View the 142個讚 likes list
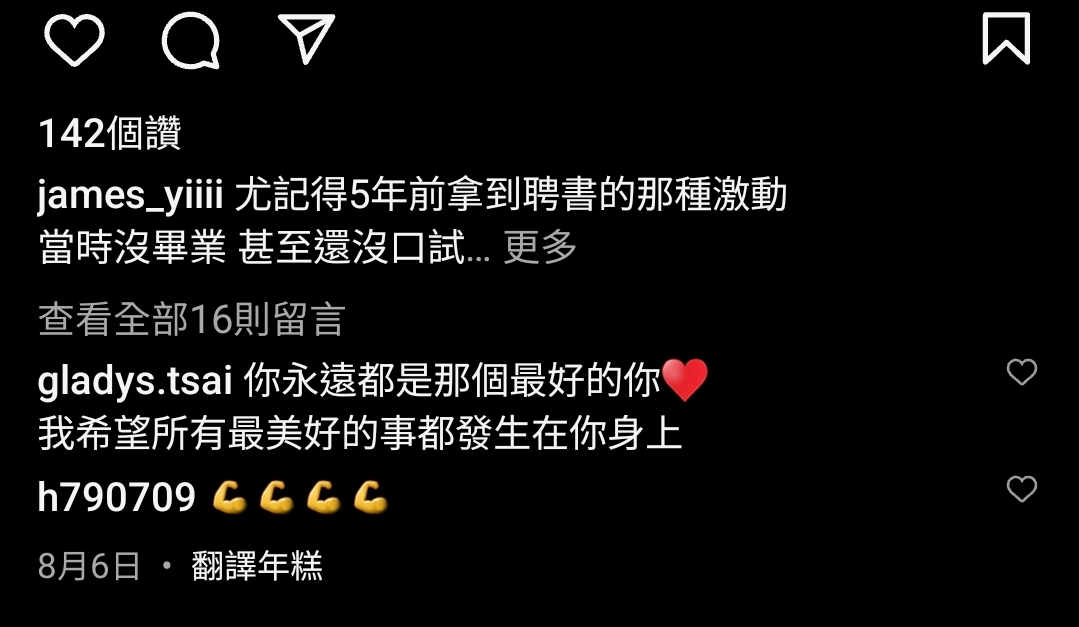Viewport: 1079px width, 627px height. (x=110, y=134)
